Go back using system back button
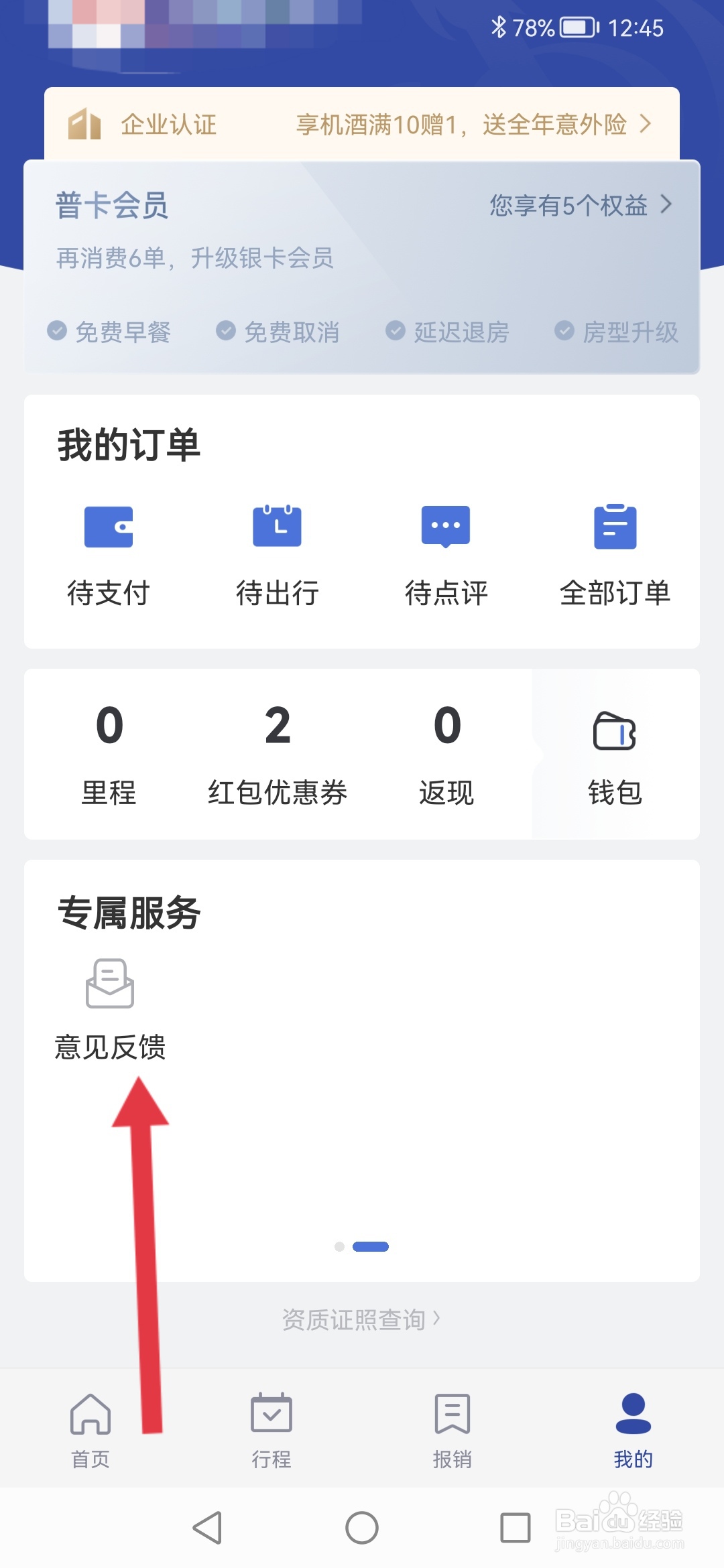The image size is (724, 1568). tap(208, 1528)
